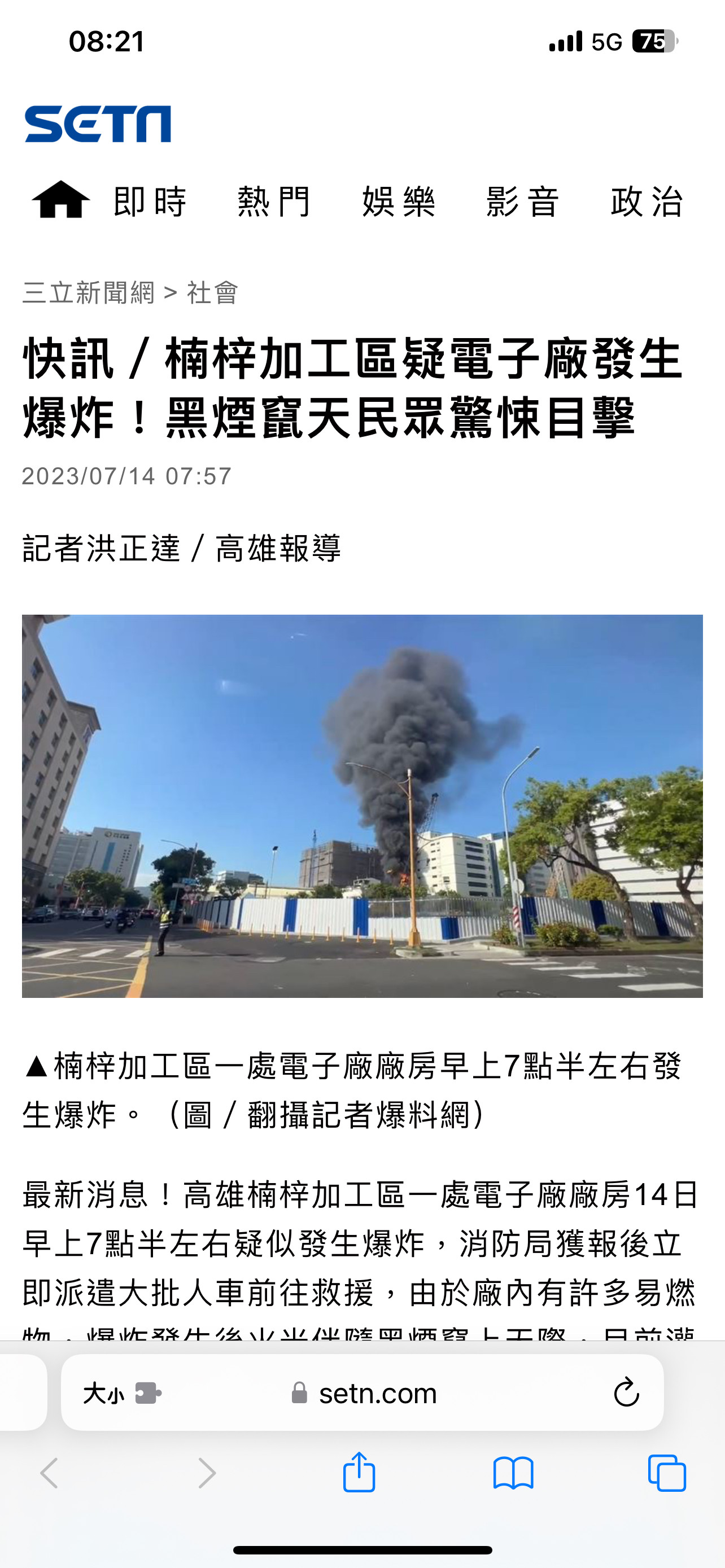This screenshot has width=725, height=1568.
Task: Open Safari bookmarks
Action: (x=513, y=1474)
